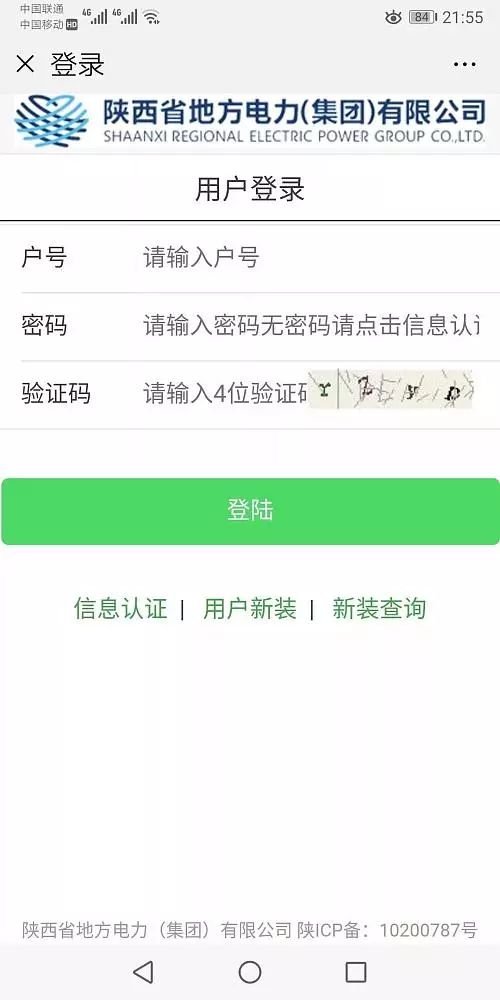Go to home screen via navigation bar
Image resolution: width=500 pixels, height=1000 pixels.
tap(250, 972)
